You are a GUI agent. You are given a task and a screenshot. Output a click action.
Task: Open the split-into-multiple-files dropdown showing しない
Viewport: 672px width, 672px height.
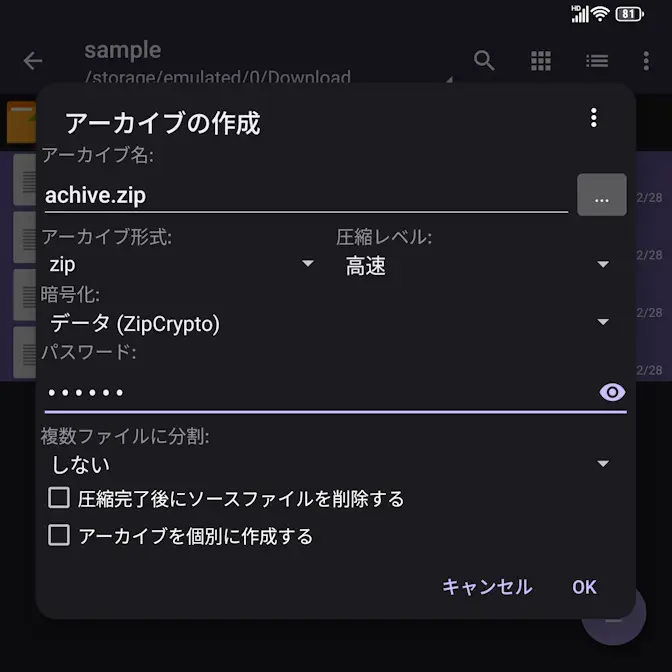pyautogui.click(x=328, y=464)
